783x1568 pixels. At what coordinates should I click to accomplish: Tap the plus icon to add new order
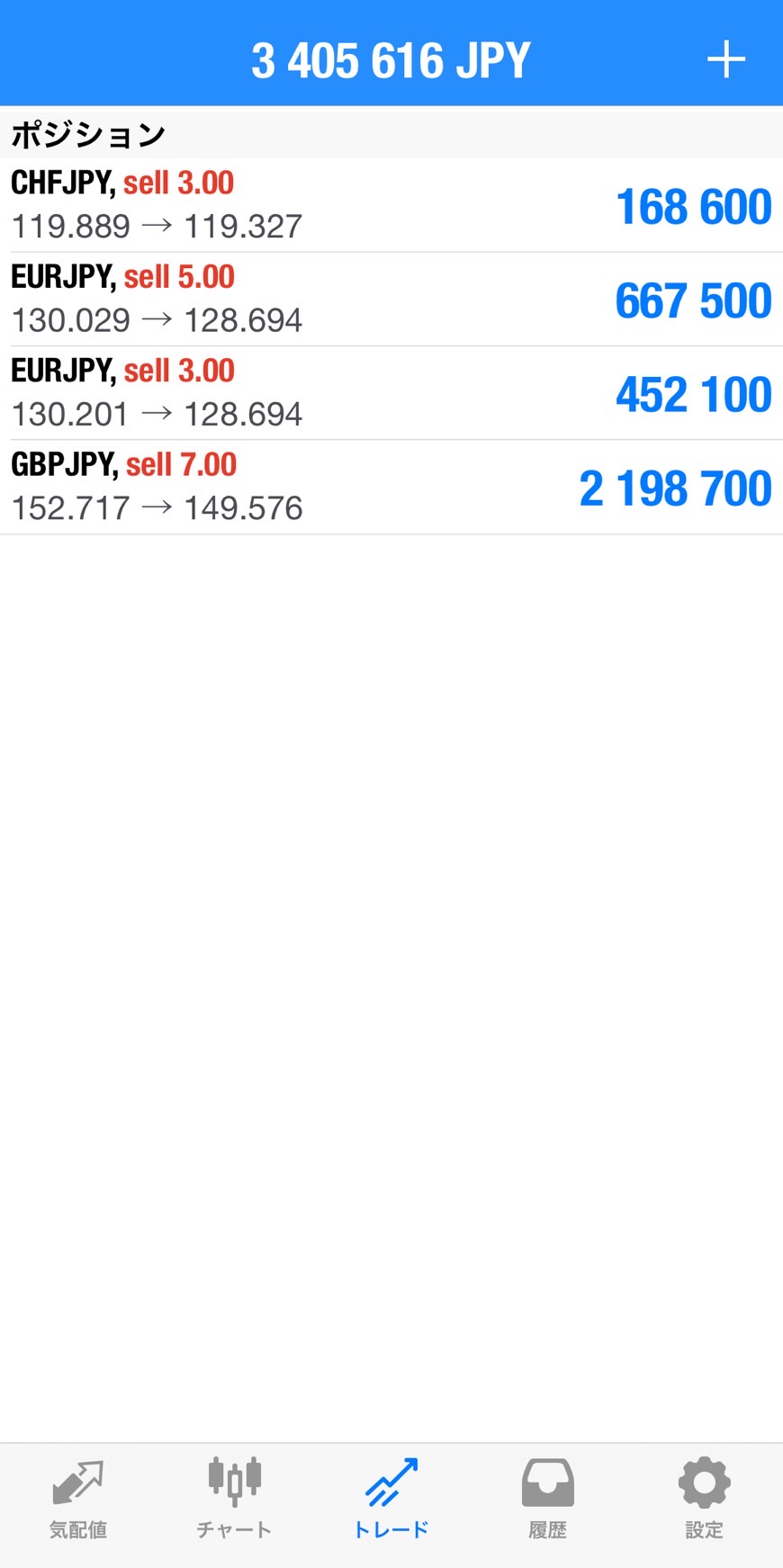[x=725, y=60]
